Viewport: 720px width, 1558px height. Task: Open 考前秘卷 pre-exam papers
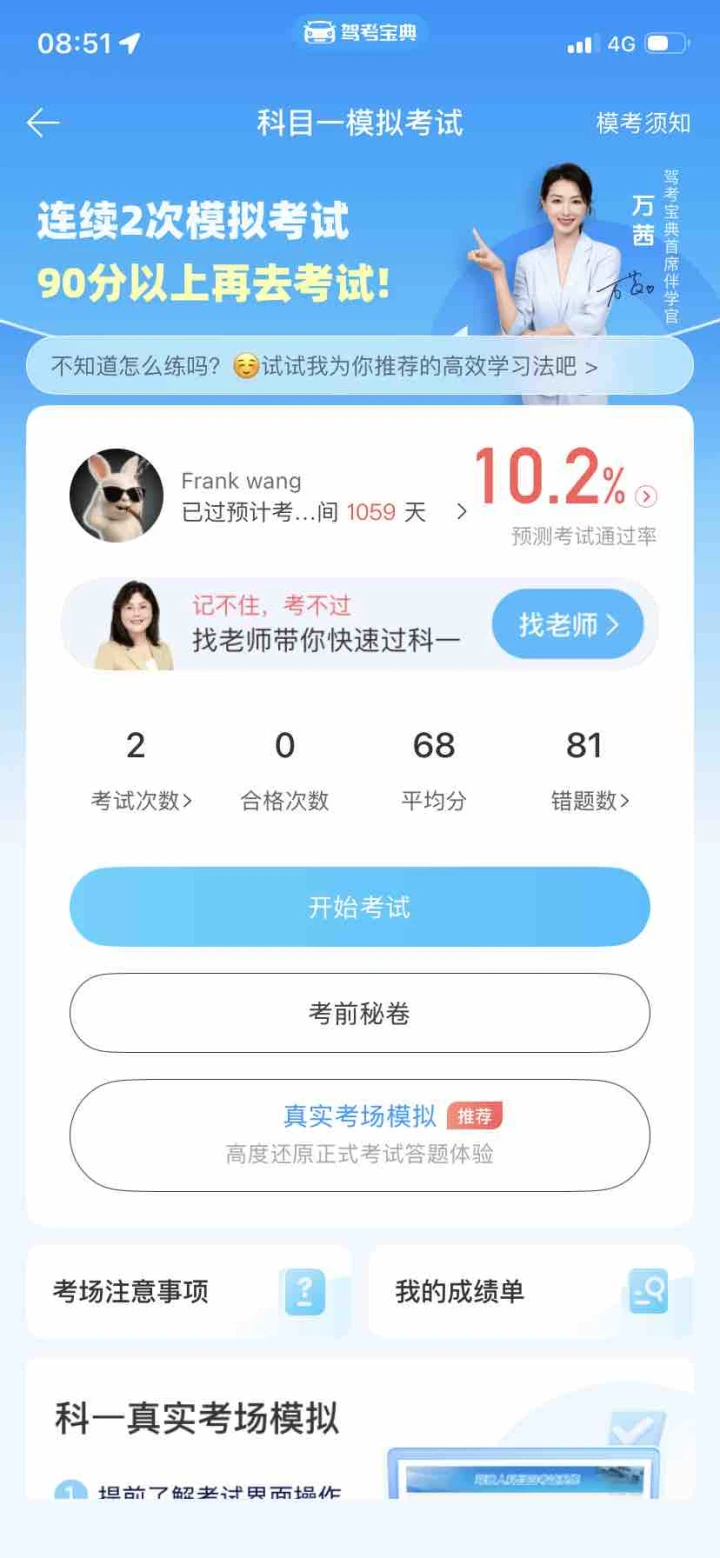coord(359,1013)
